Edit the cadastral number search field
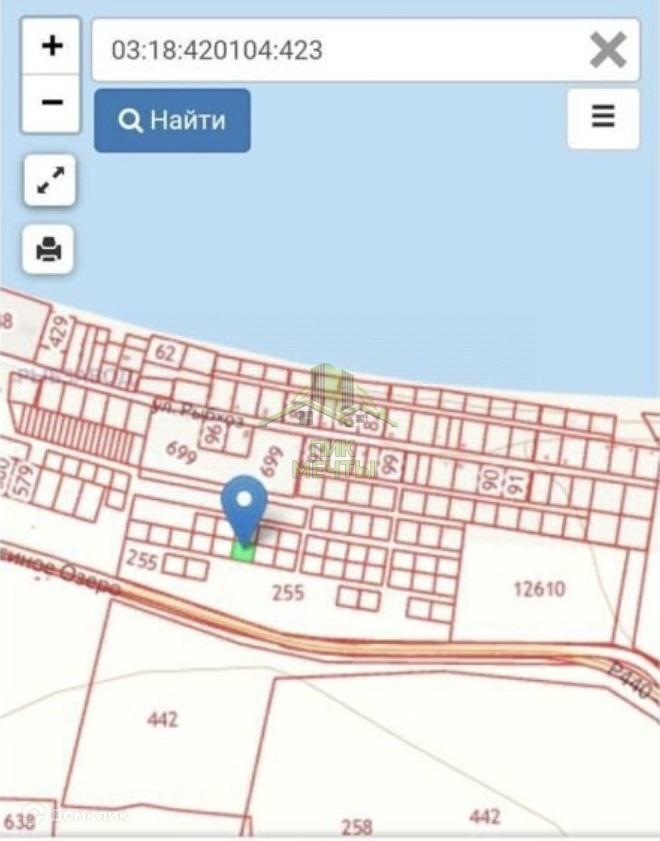The width and height of the screenshot is (660, 841). point(330,50)
